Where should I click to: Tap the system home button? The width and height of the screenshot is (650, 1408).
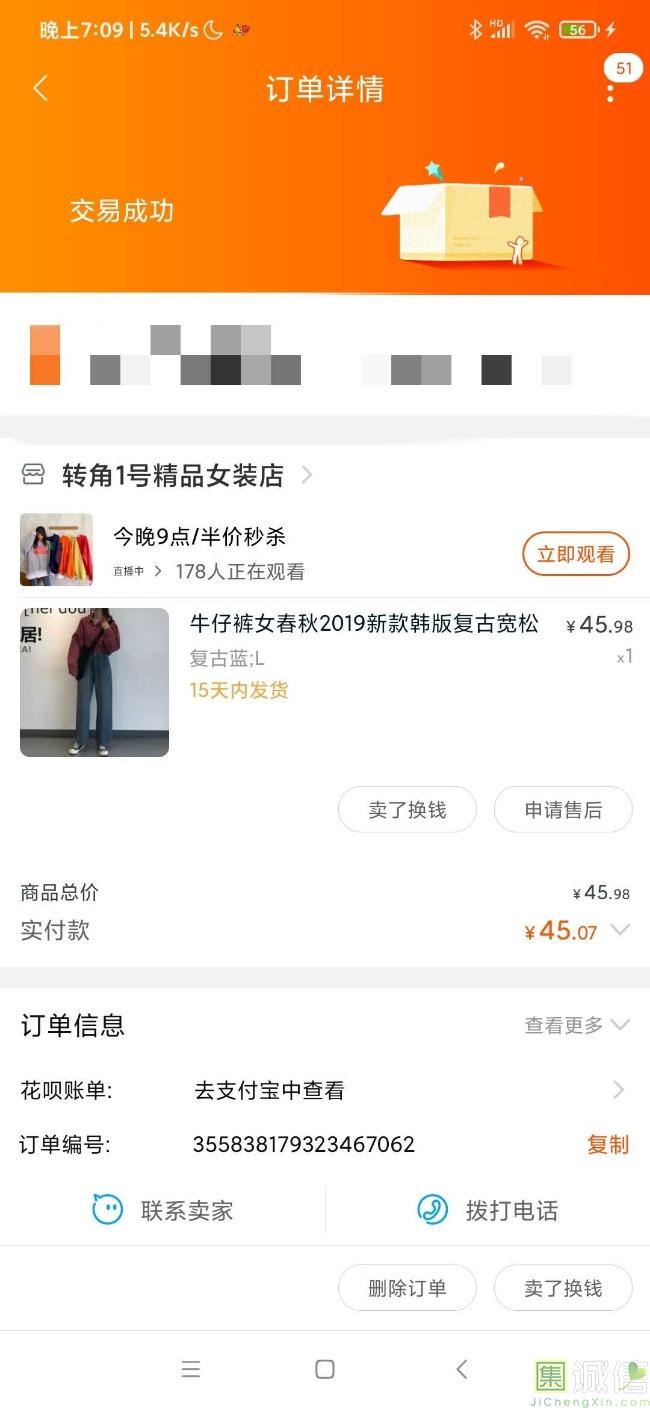(325, 1370)
